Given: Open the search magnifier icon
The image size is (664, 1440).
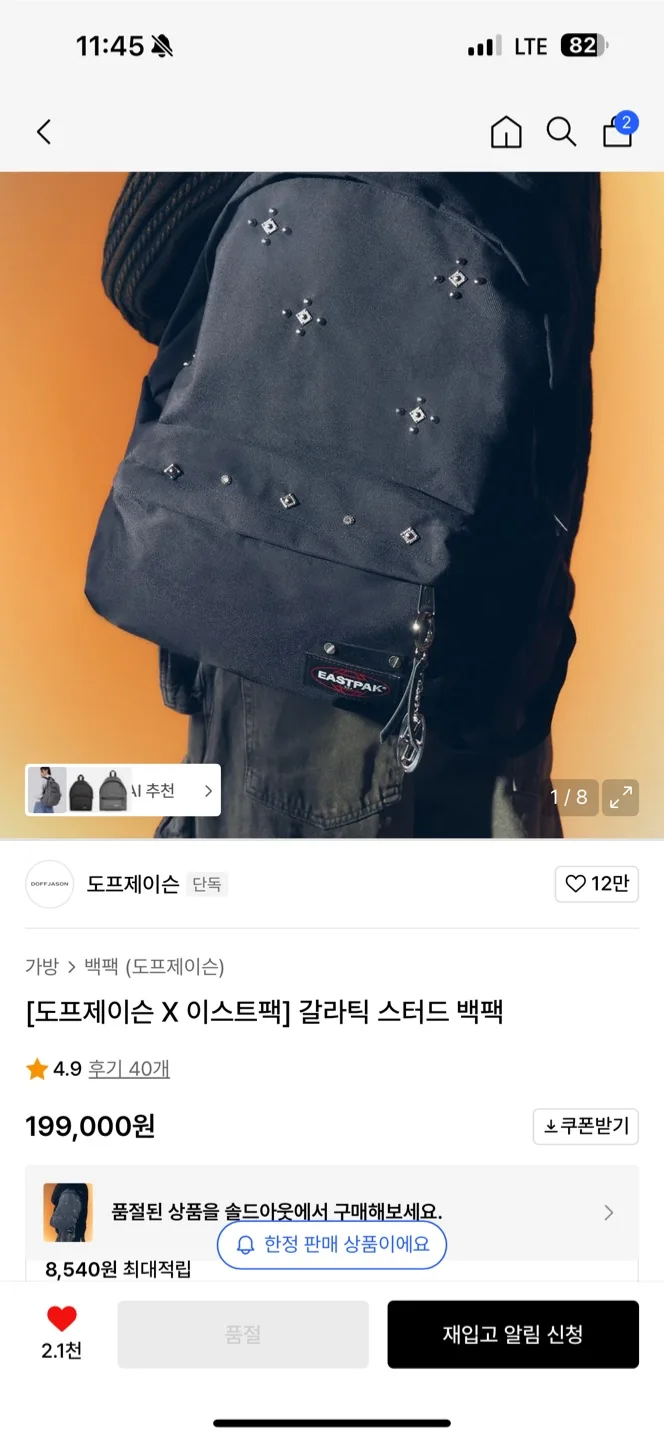Looking at the screenshot, I should (x=561, y=132).
